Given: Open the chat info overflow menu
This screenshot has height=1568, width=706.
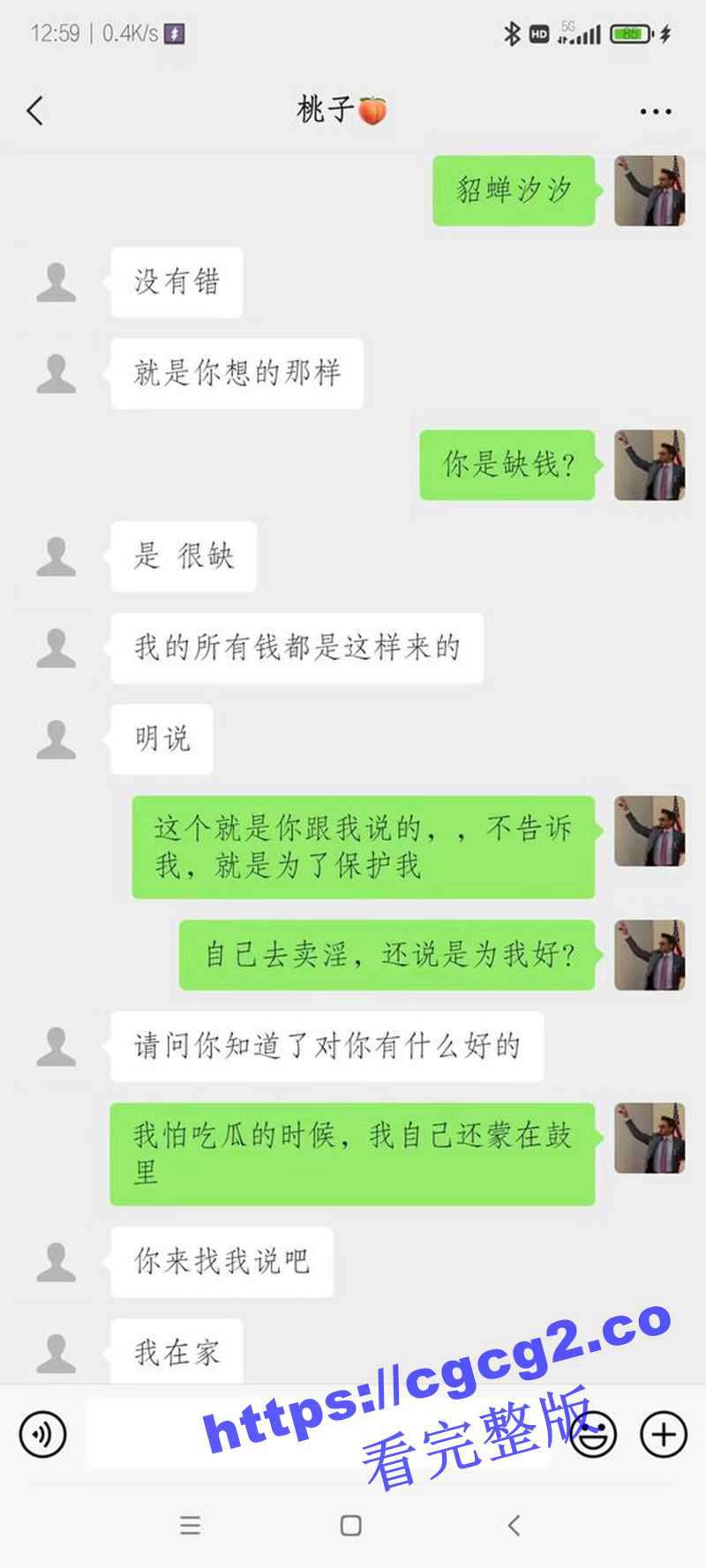Looking at the screenshot, I should pyautogui.click(x=655, y=112).
